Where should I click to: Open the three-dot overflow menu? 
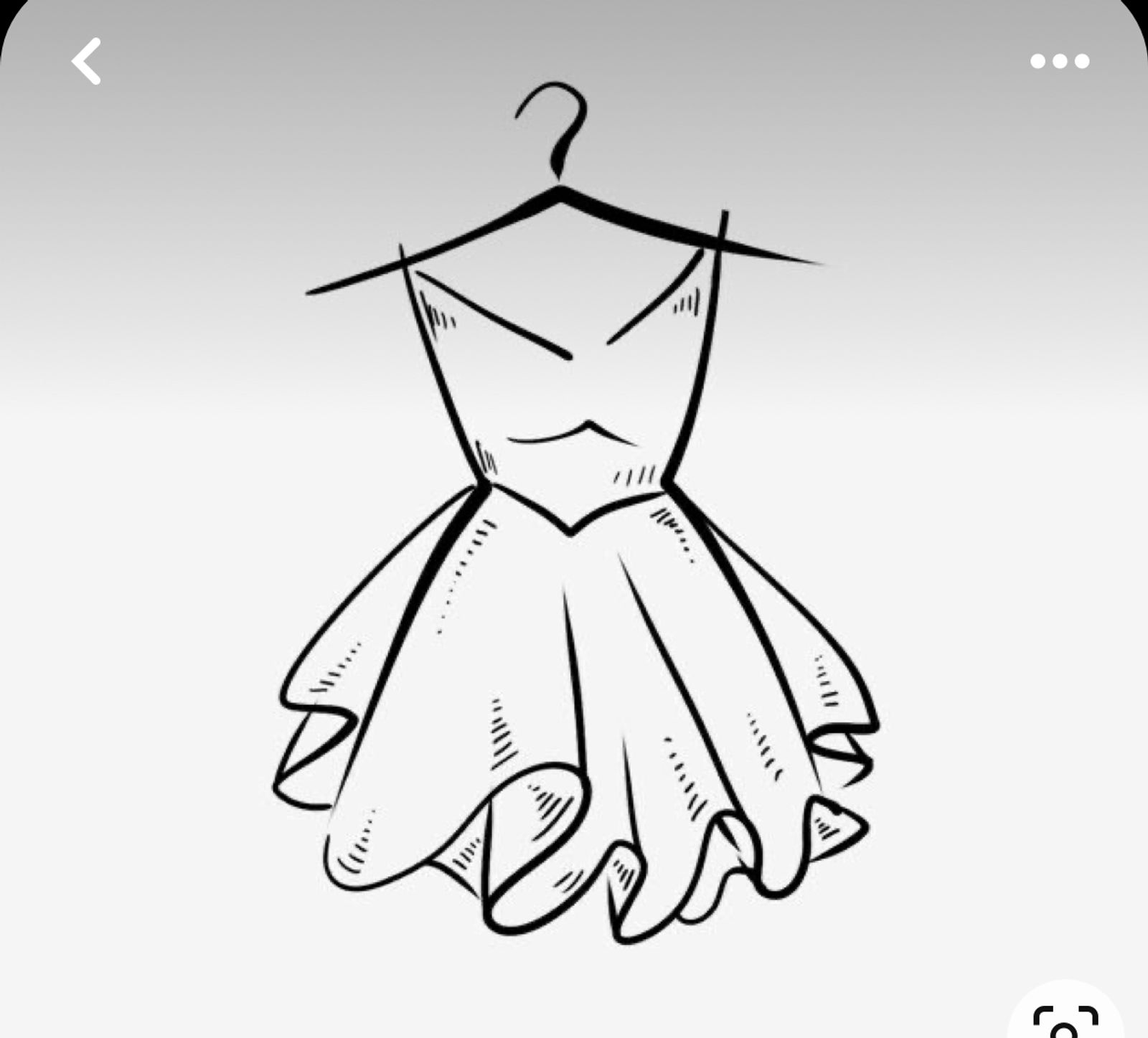tap(1060, 62)
